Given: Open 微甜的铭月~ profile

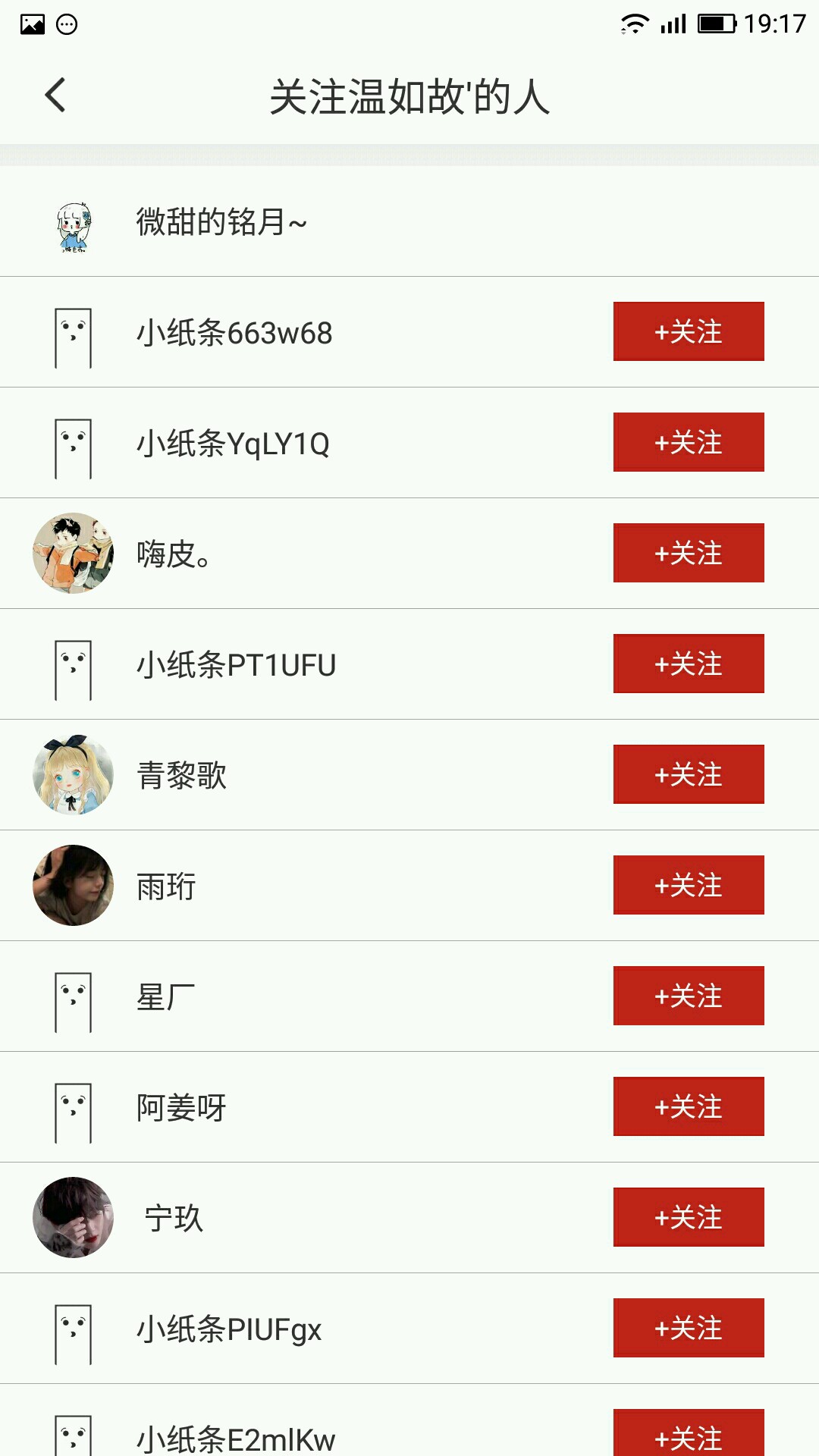Looking at the screenshot, I should (x=221, y=222).
